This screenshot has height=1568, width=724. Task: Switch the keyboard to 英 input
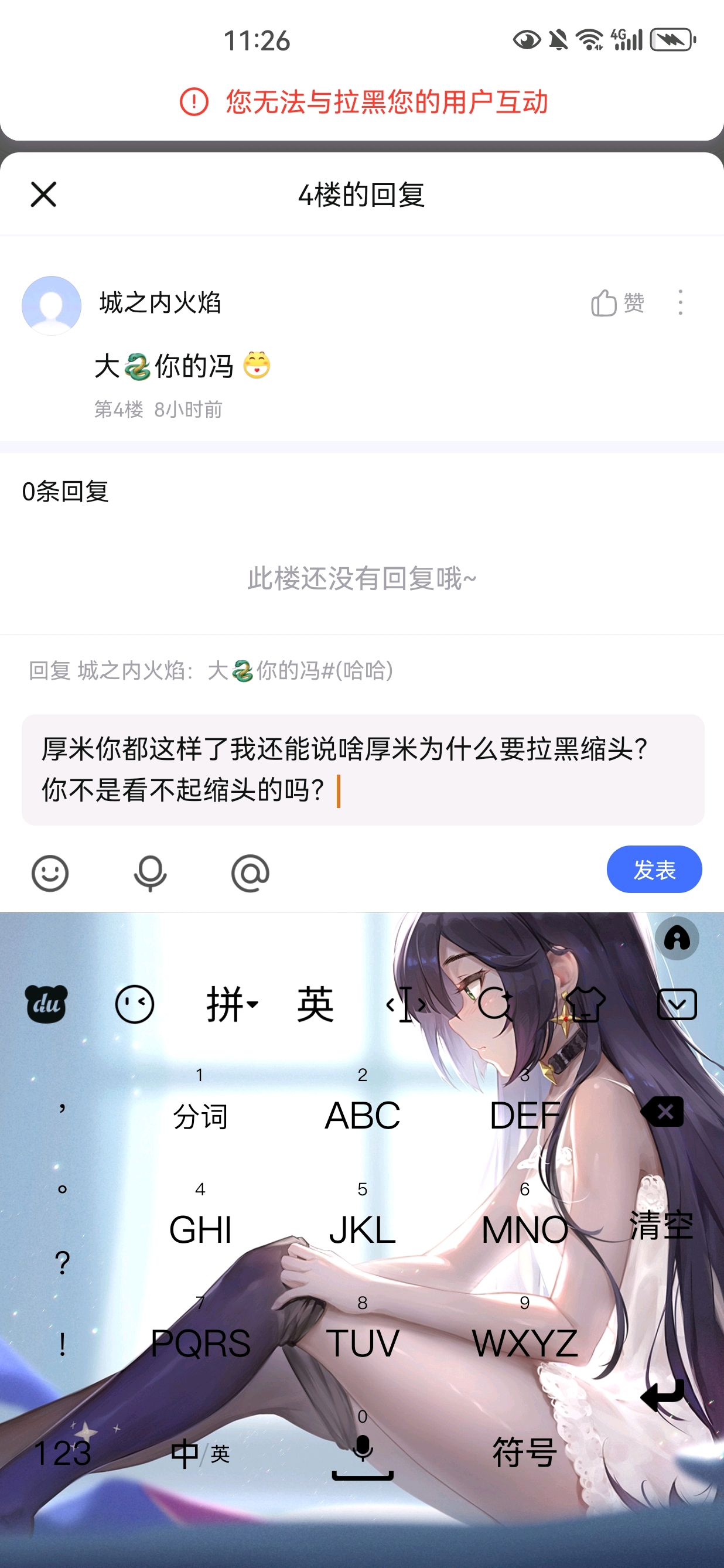click(315, 1004)
